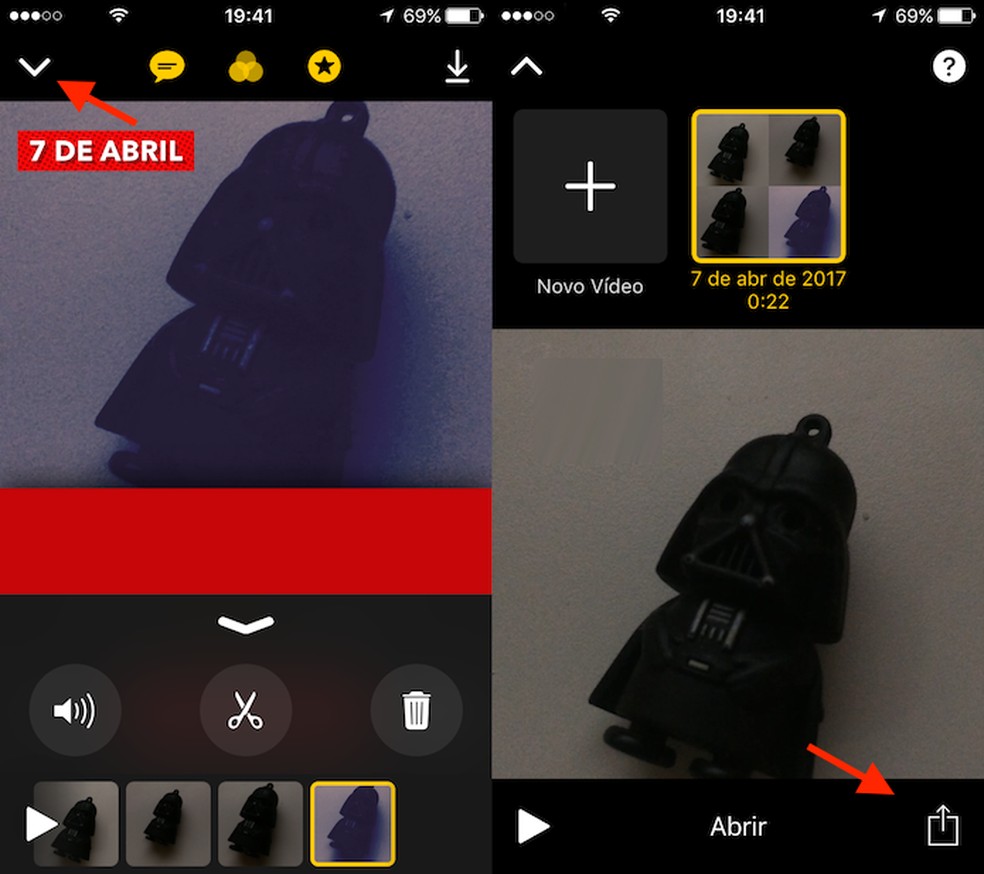Select the 7 de abr de 2017 project
This screenshot has height=874, width=984.
pyautogui.click(x=769, y=186)
